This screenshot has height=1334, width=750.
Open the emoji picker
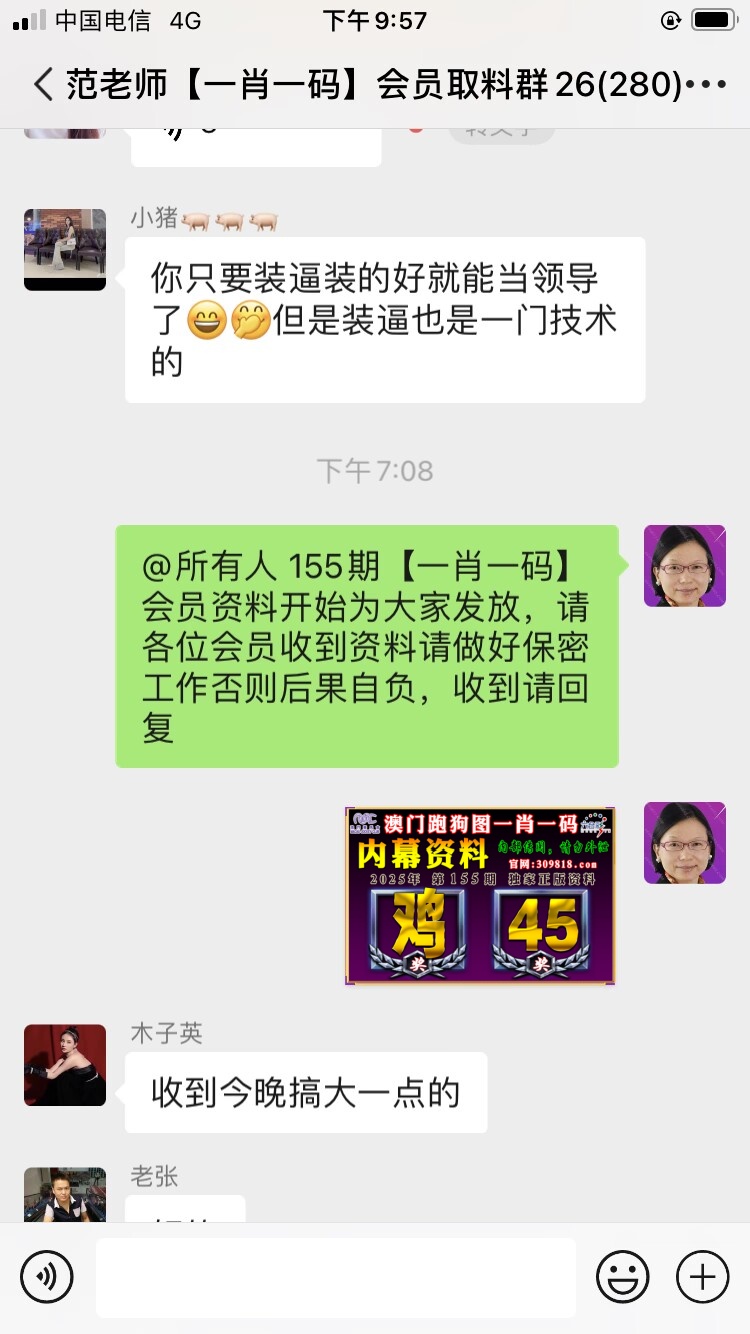622,1277
